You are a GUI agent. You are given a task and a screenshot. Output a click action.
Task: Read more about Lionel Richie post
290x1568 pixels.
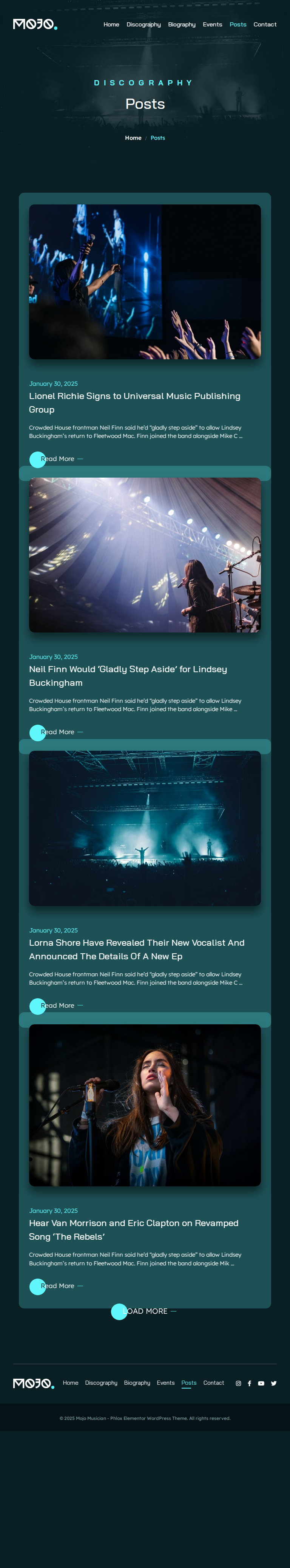point(57,459)
